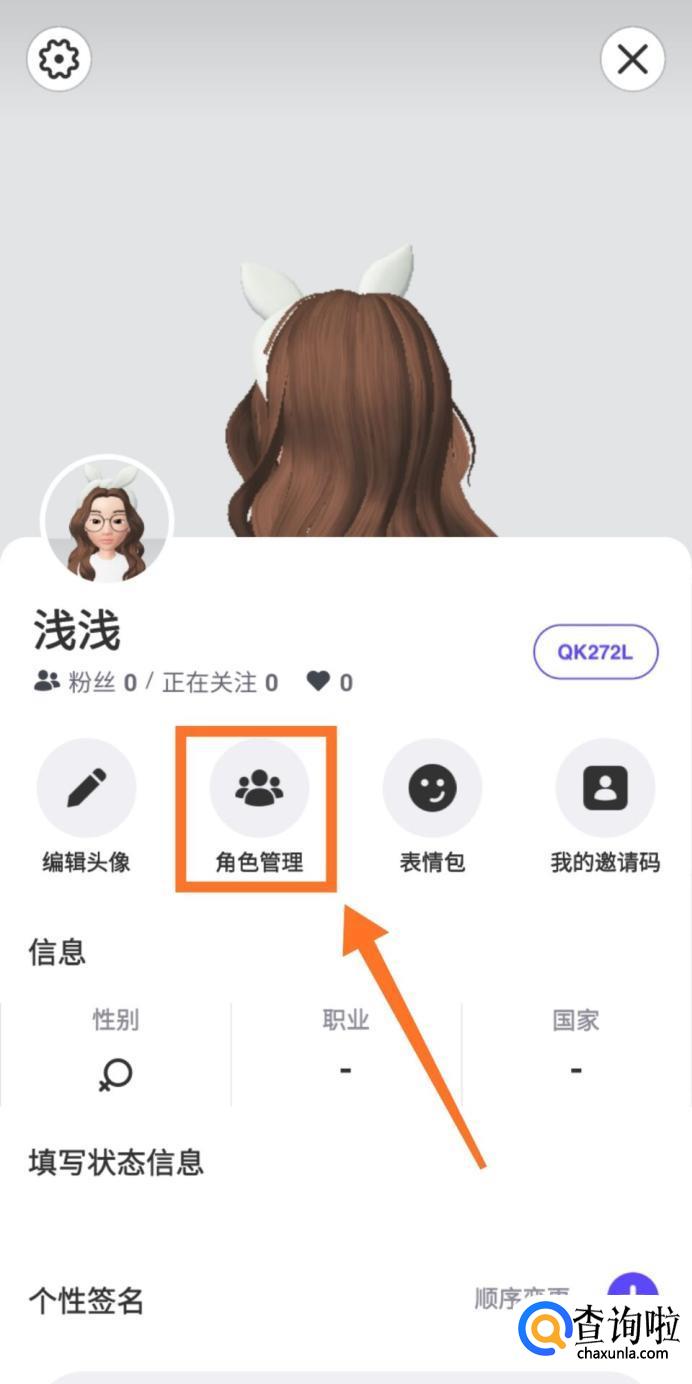The height and width of the screenshot is (1384, 692).
Task: Close the profile page
Action: (632, 60)
